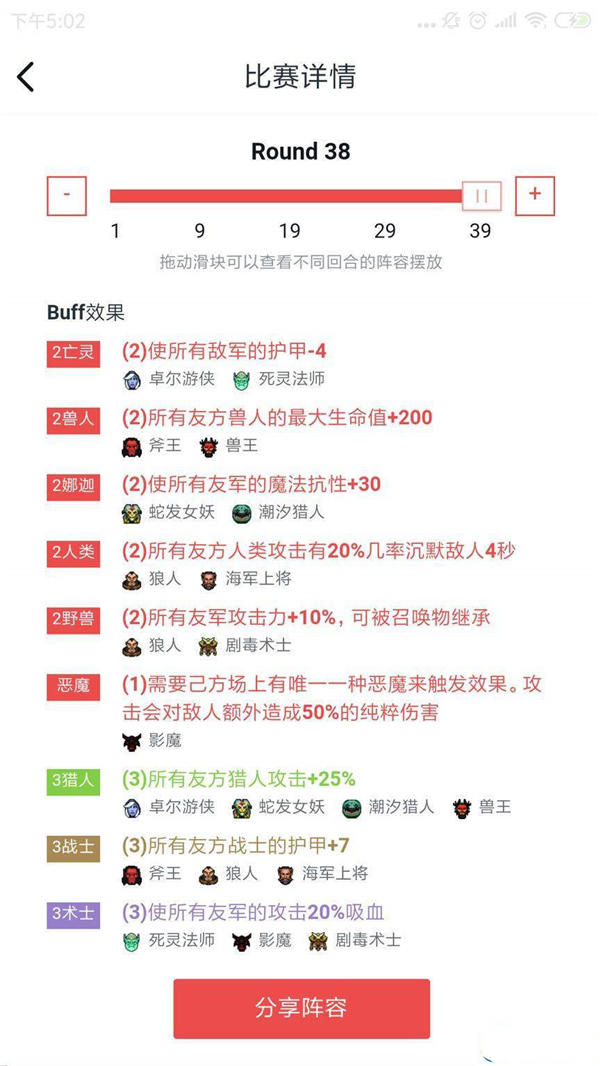Screen dimensions: 600x1066
Task: Go back from match details
Action: click(x=26, y=77)
